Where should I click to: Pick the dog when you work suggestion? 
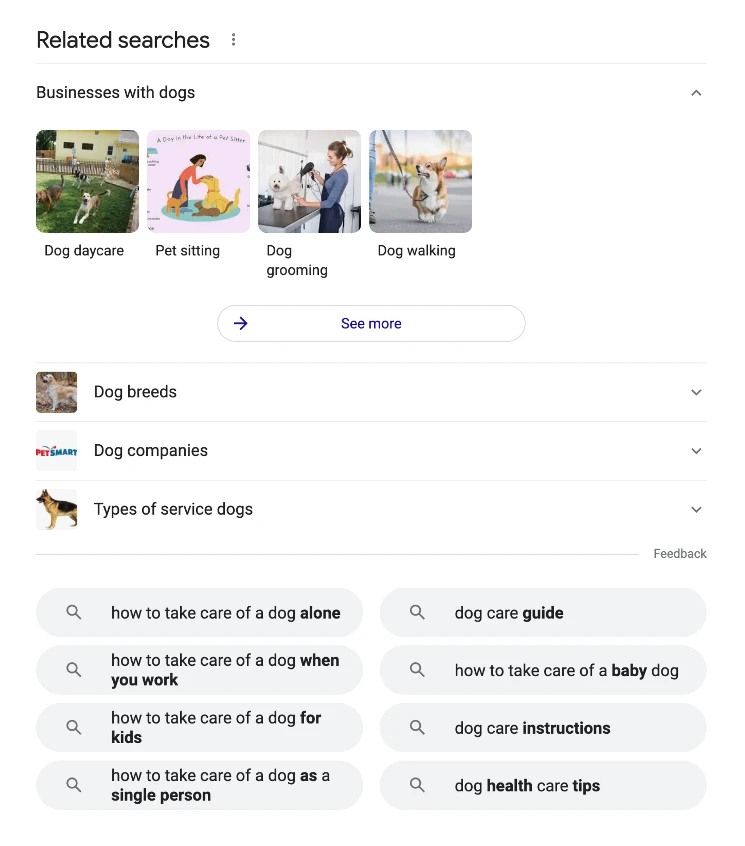[199, 670]
